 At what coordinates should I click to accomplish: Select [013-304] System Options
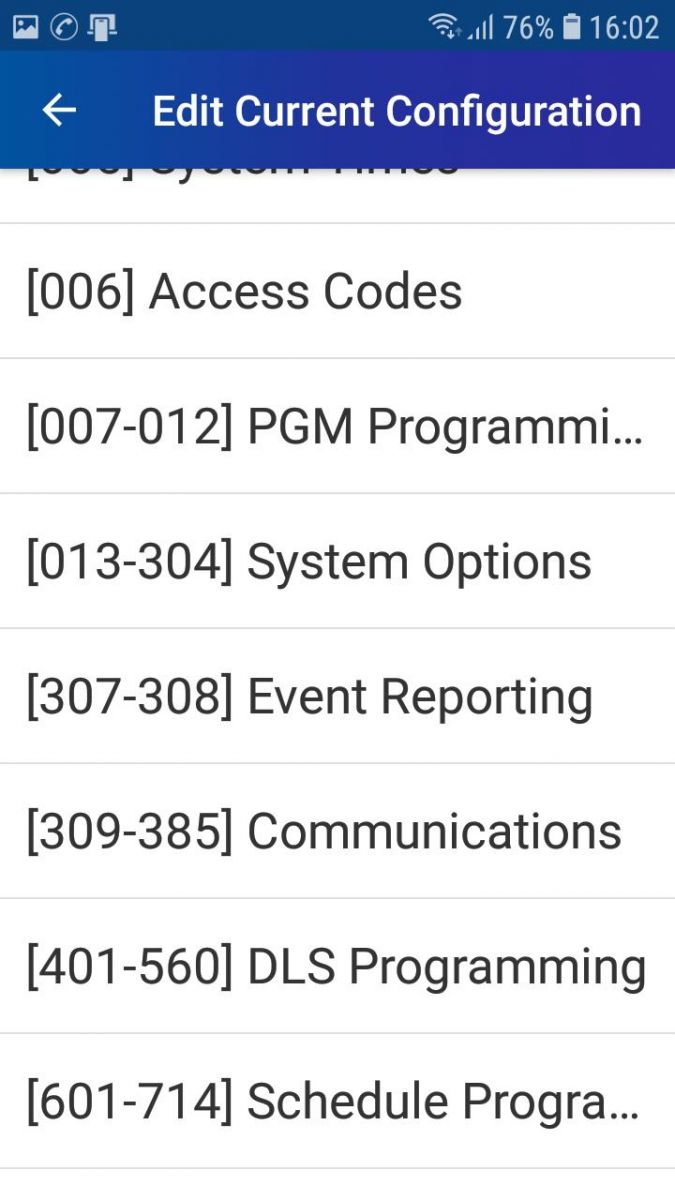(x=337, y=562)
